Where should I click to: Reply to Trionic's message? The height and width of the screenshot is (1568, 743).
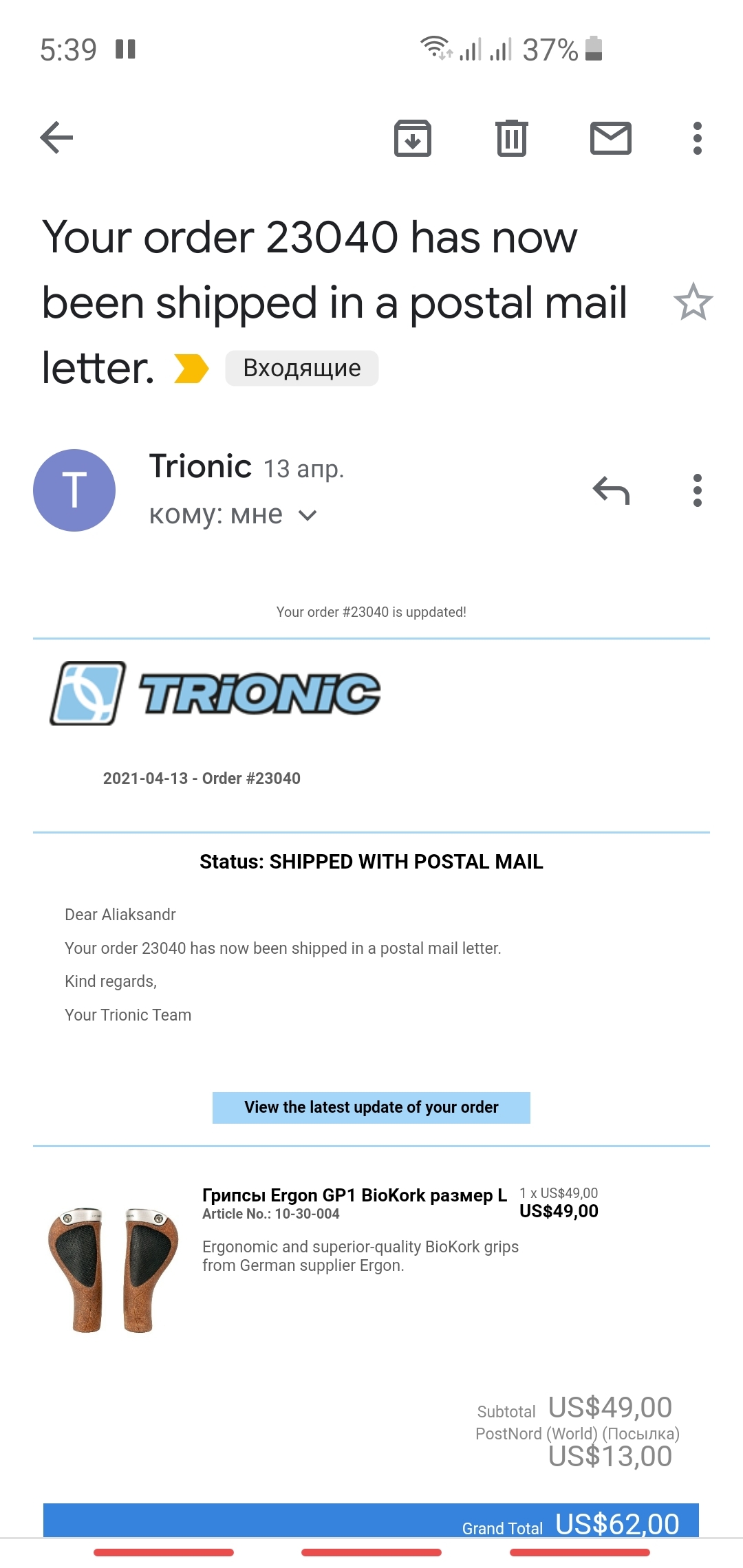[611, 490]
